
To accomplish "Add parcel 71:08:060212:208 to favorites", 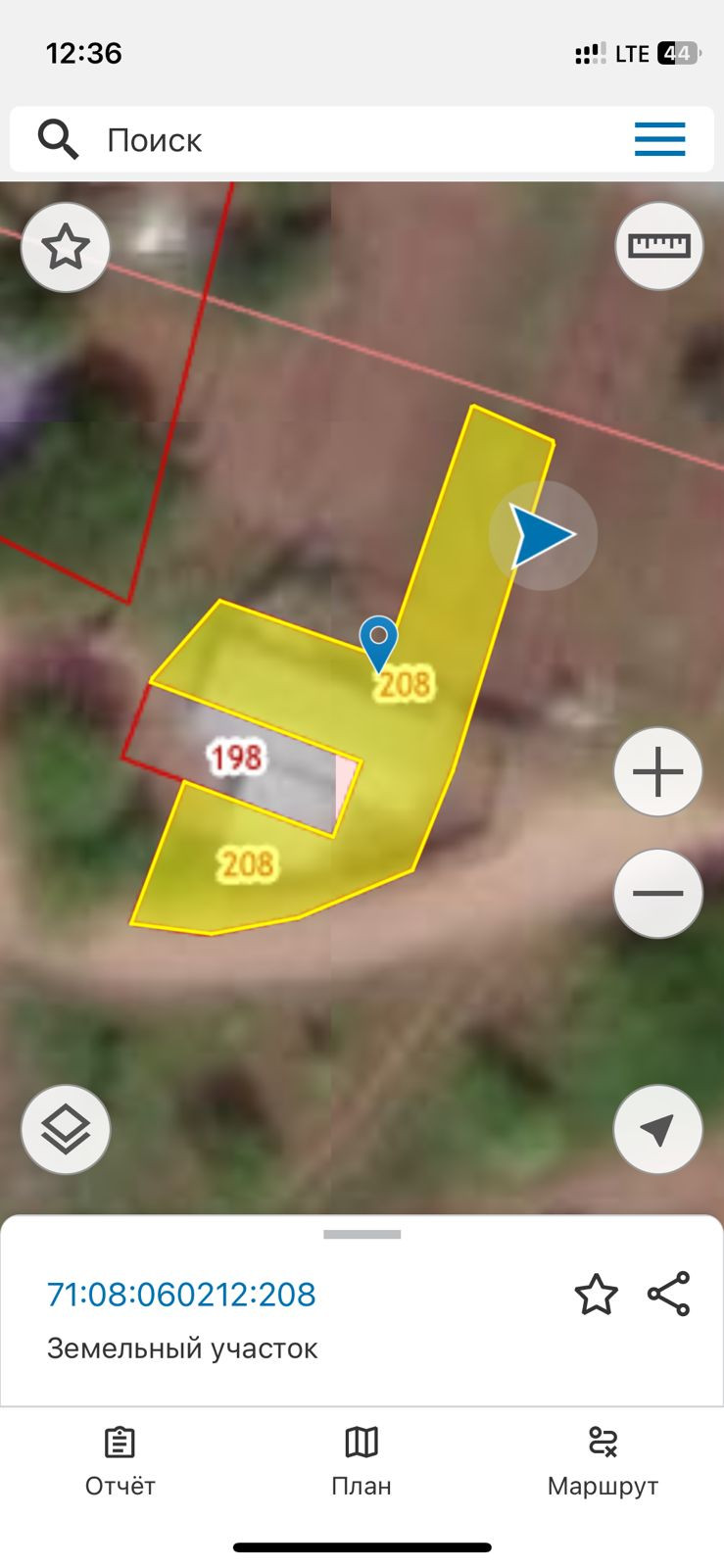I will click(x=596, y=1295).
